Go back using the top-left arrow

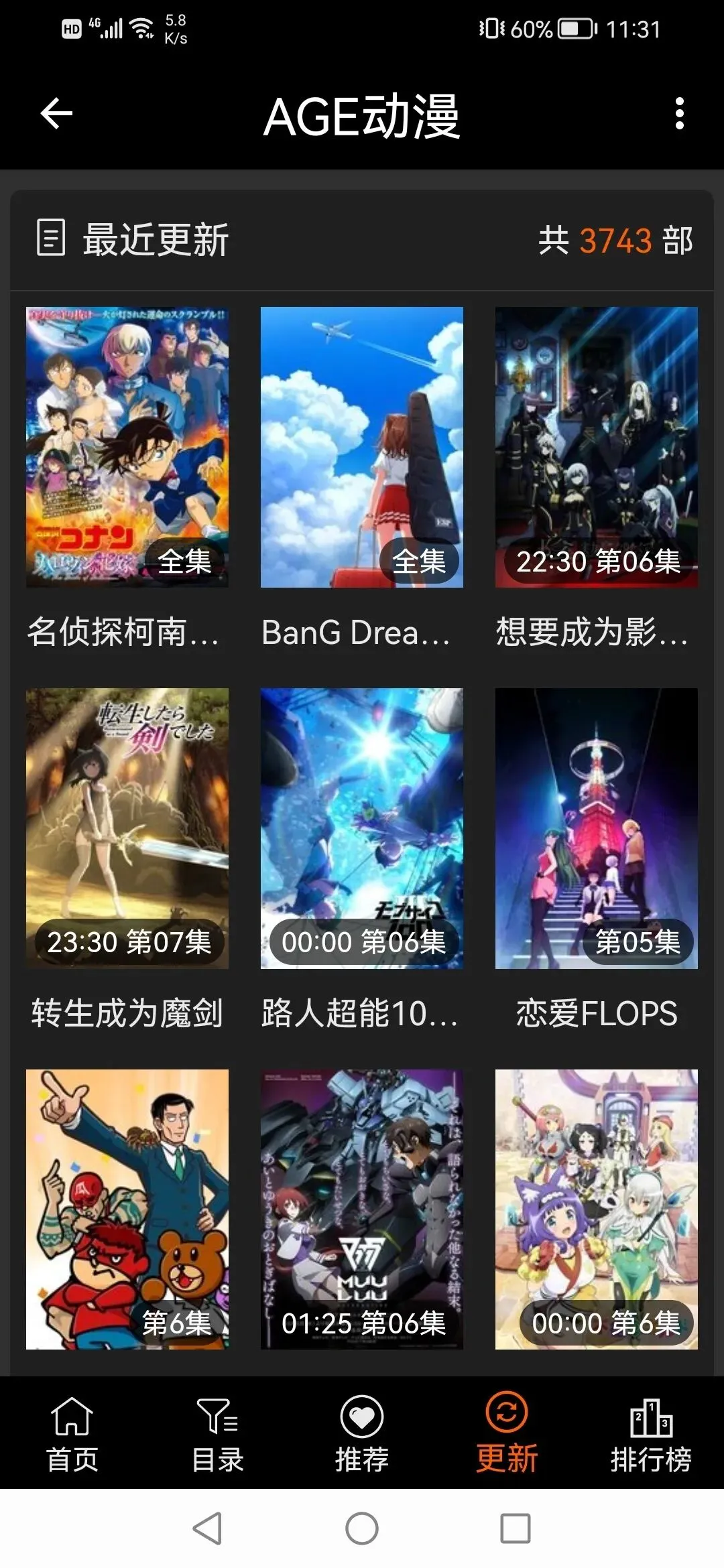56,113
